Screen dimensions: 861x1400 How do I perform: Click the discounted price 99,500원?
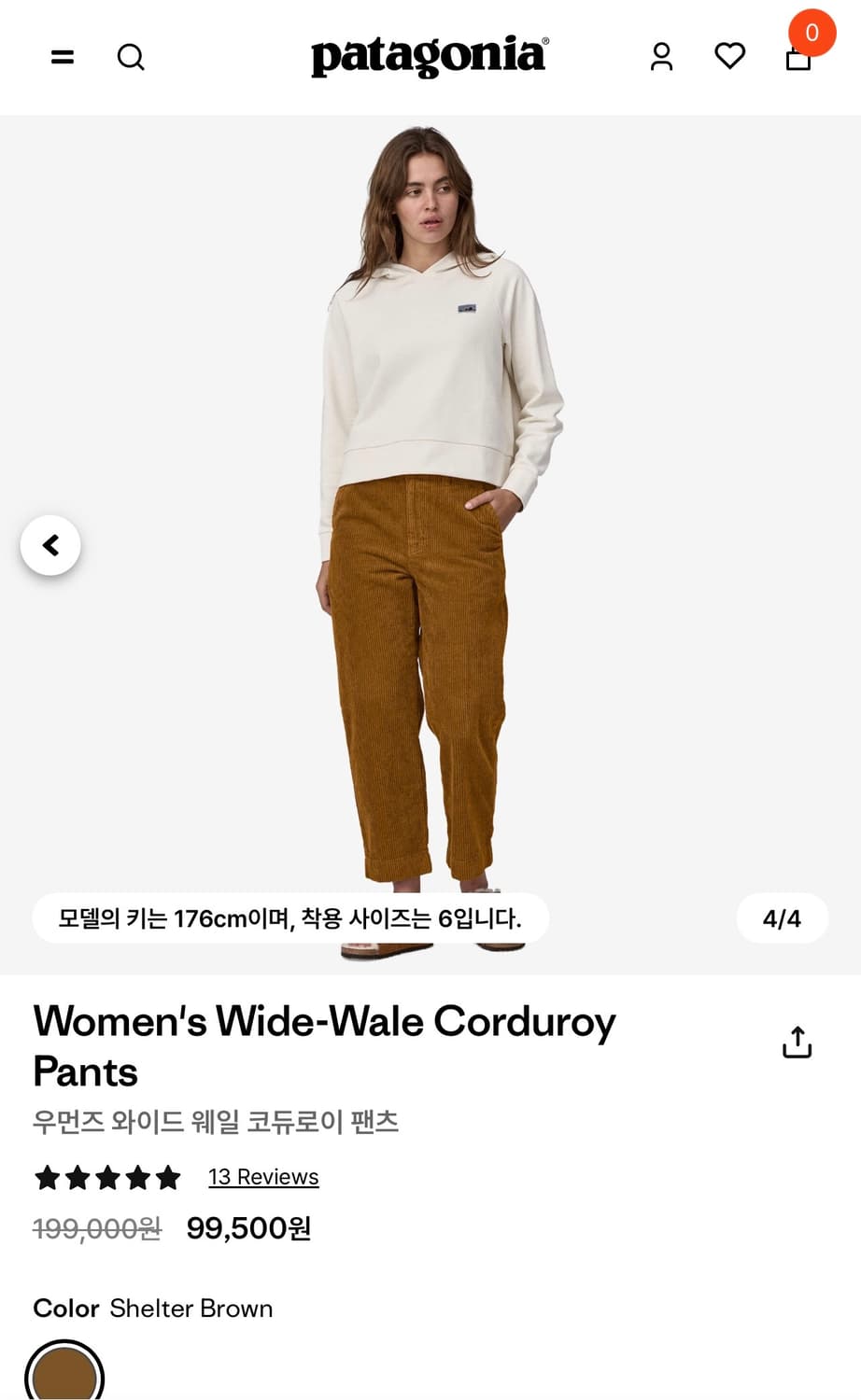250,1228
